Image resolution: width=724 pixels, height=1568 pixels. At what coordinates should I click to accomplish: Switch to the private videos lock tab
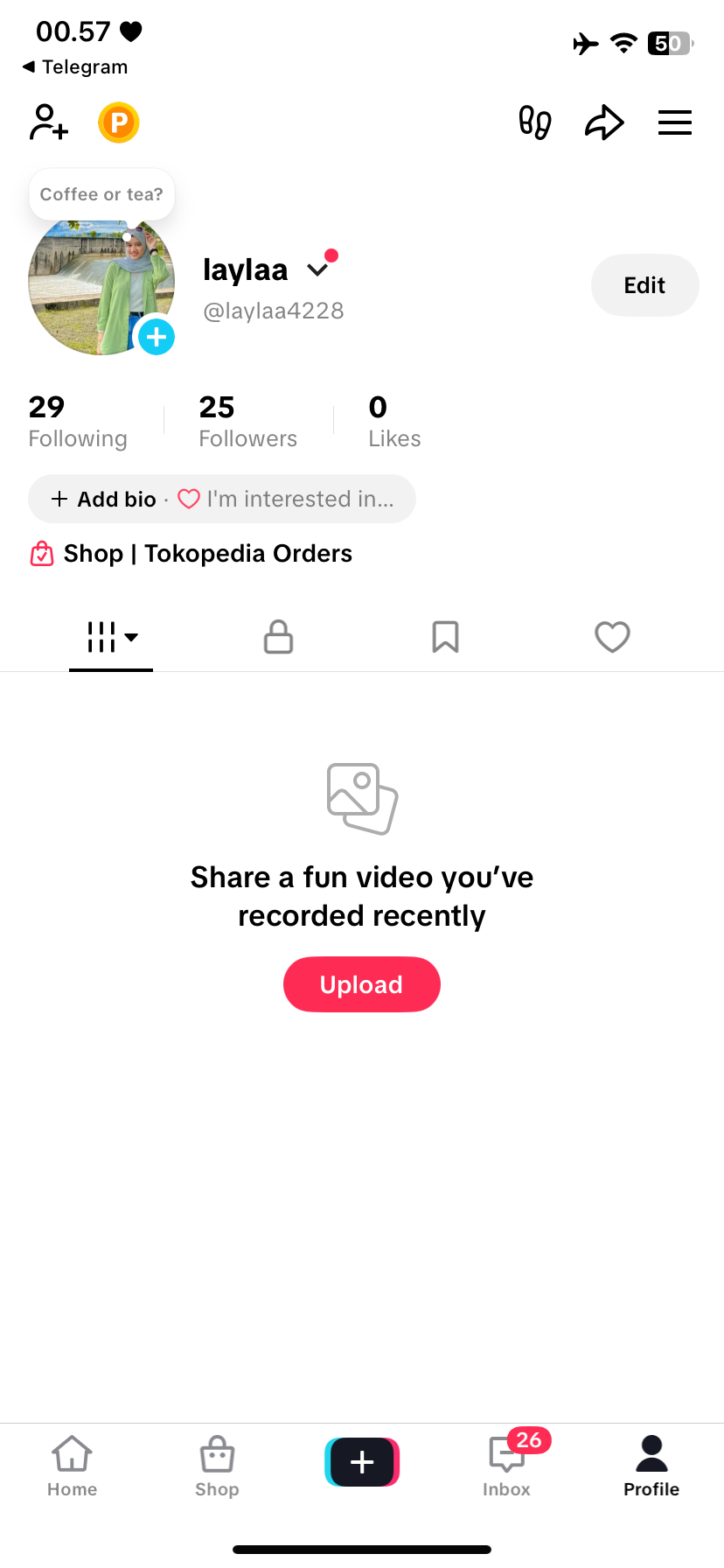point(278,637)
